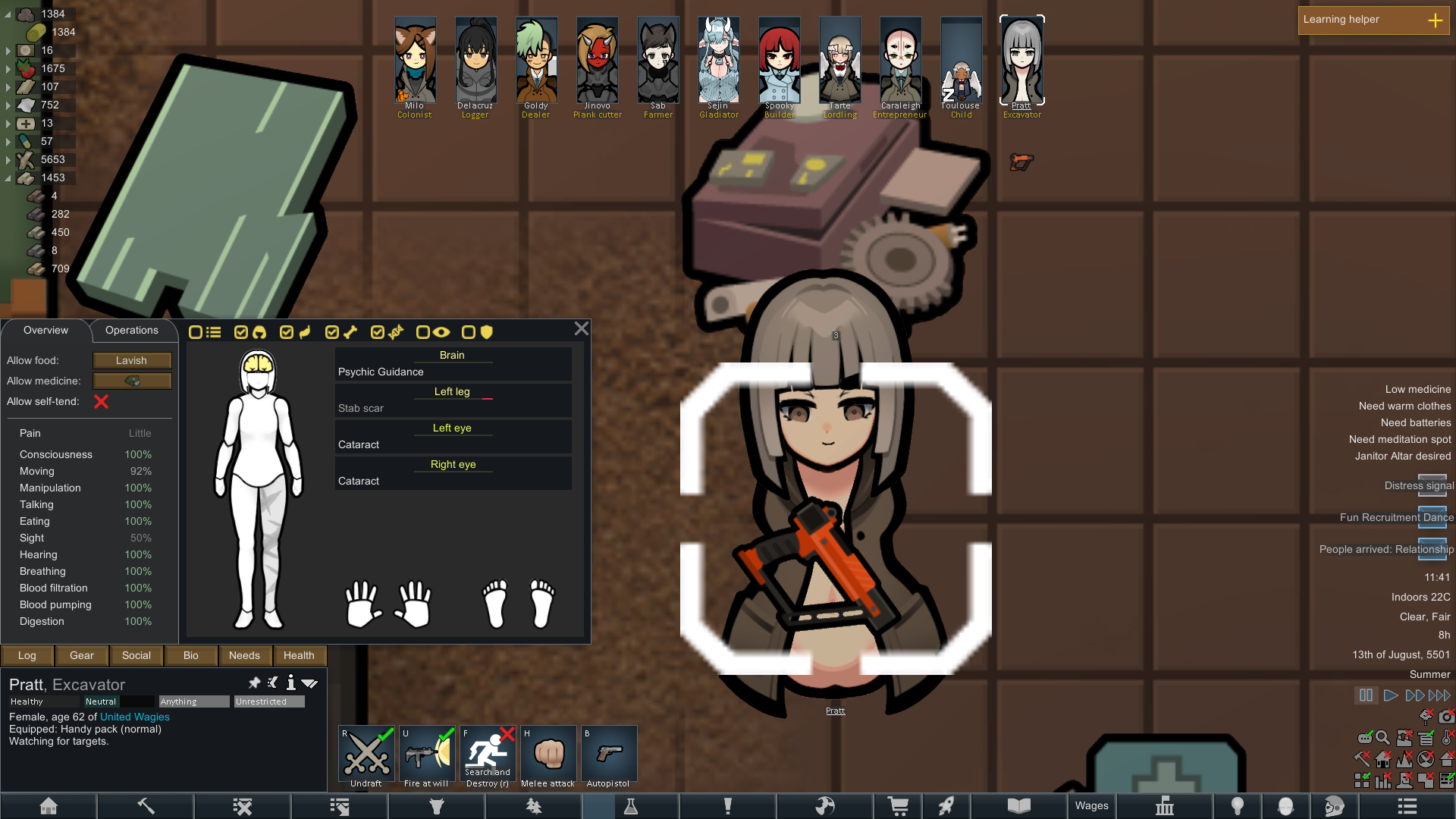Viewport: 1456px width, 819px height.
Task: Toggle the Allow self-tend option
Action: [x=101, y=401]
